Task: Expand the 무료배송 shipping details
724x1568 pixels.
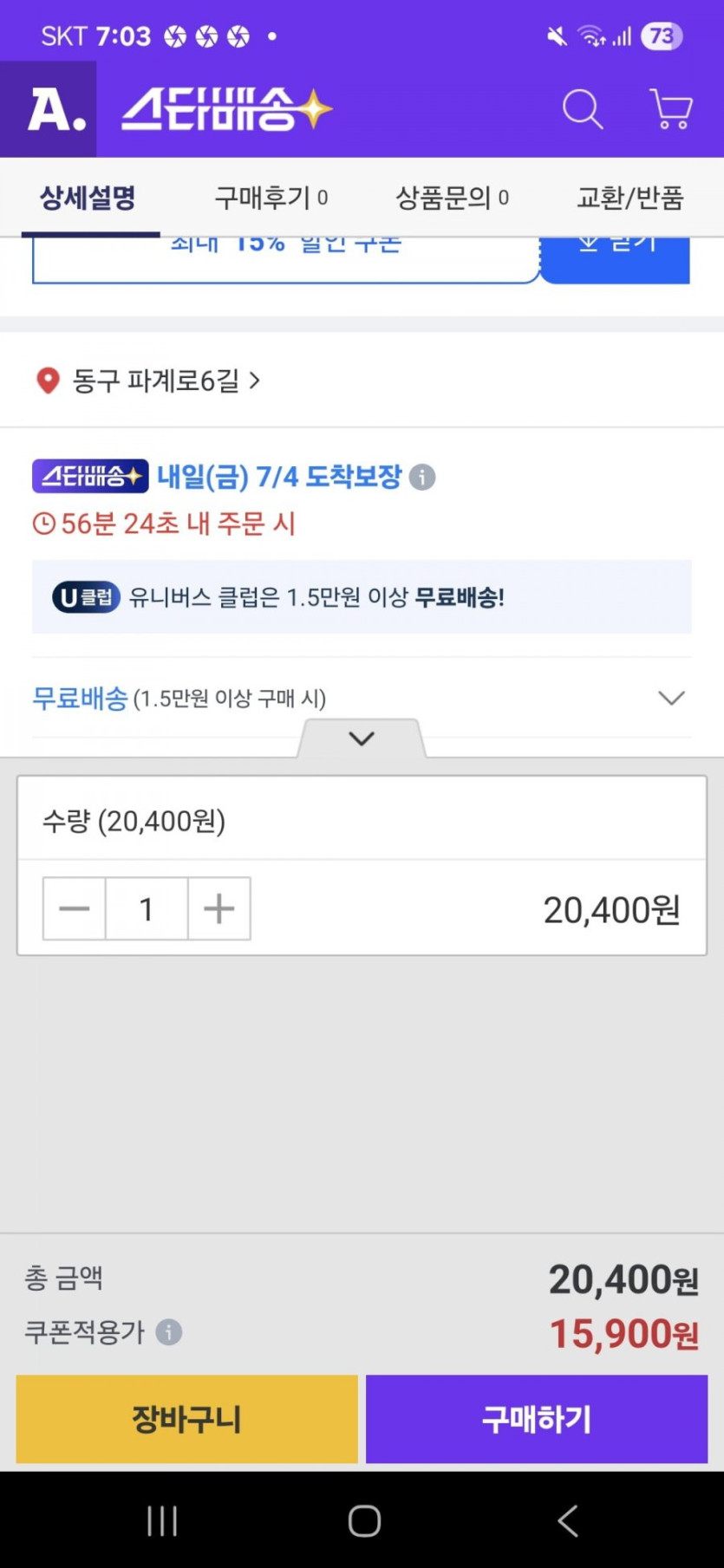Action: (672, 698)
